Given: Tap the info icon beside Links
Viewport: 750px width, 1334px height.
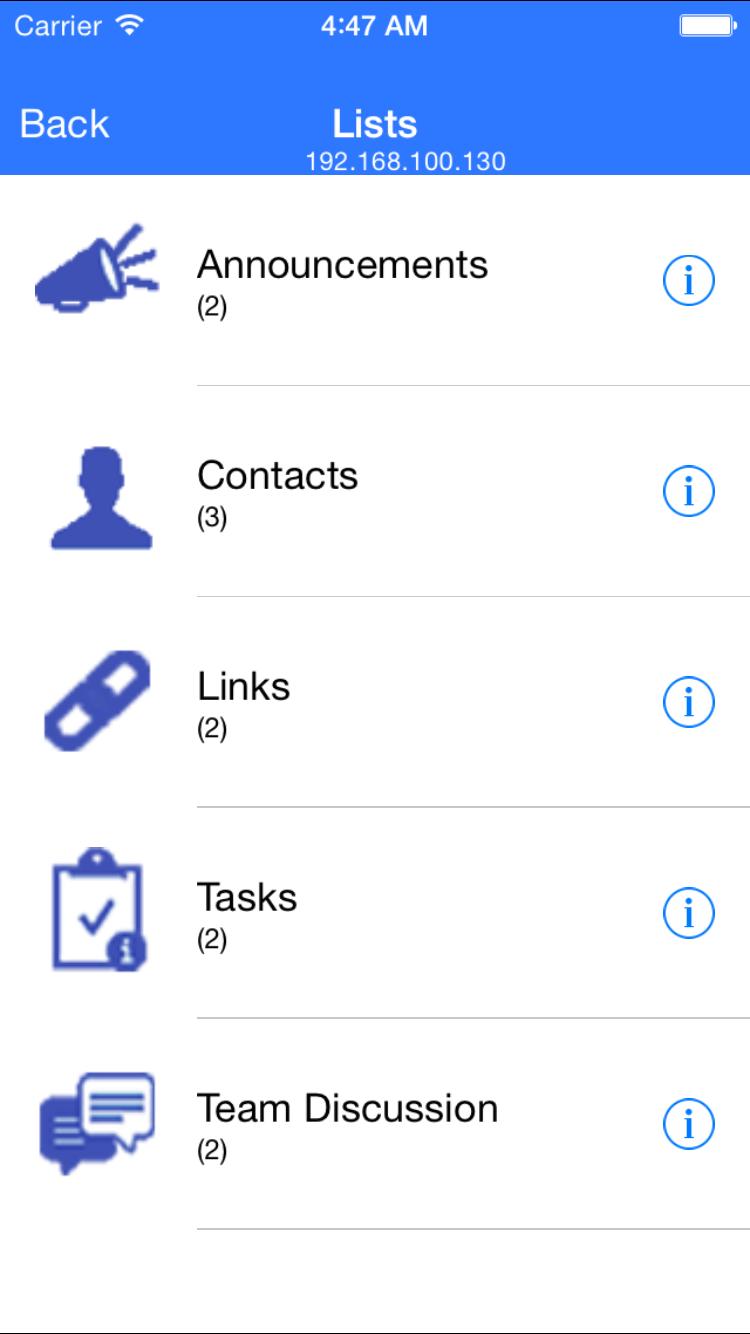Looking at the screenshot, I should [689, 703].
